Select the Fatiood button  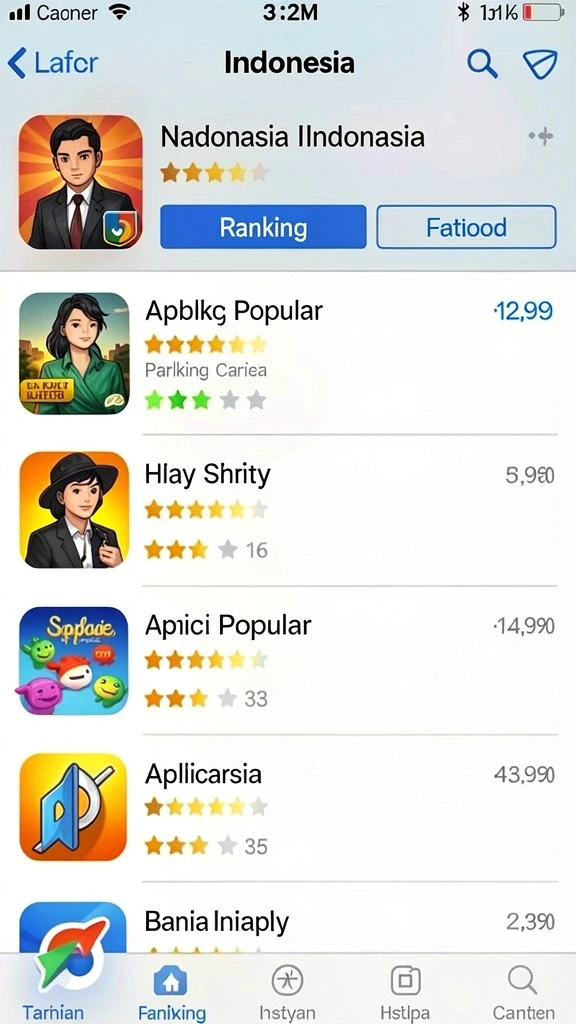pyautogui.click(x=466, y=227)
